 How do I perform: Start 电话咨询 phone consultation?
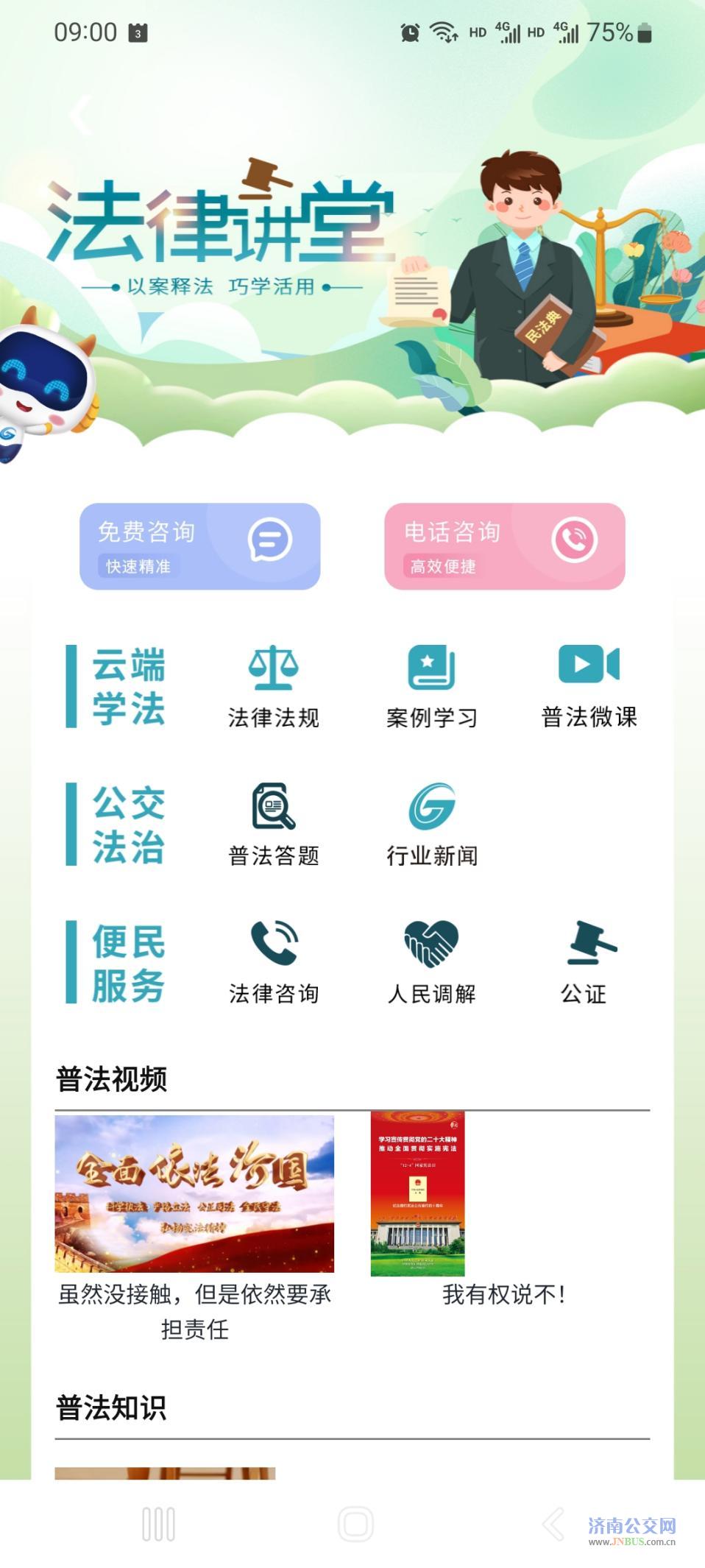[x=504, y=546]
